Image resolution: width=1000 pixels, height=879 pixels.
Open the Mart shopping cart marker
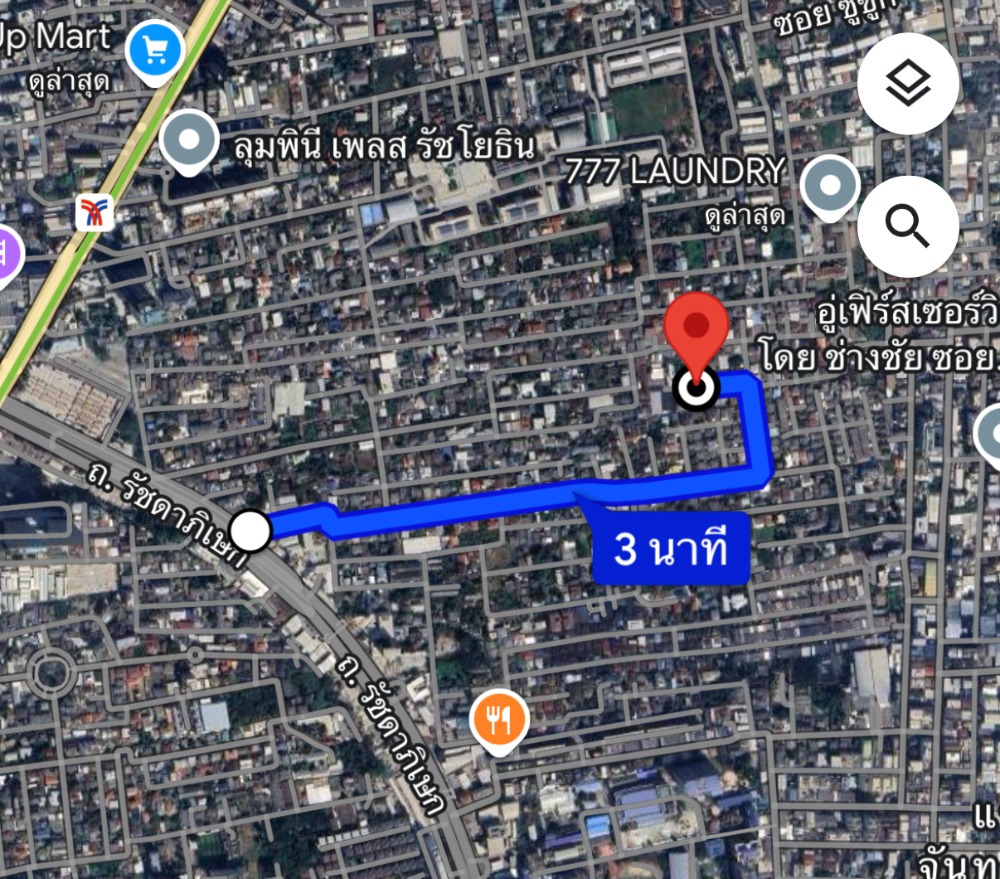(x=156, y=47)
